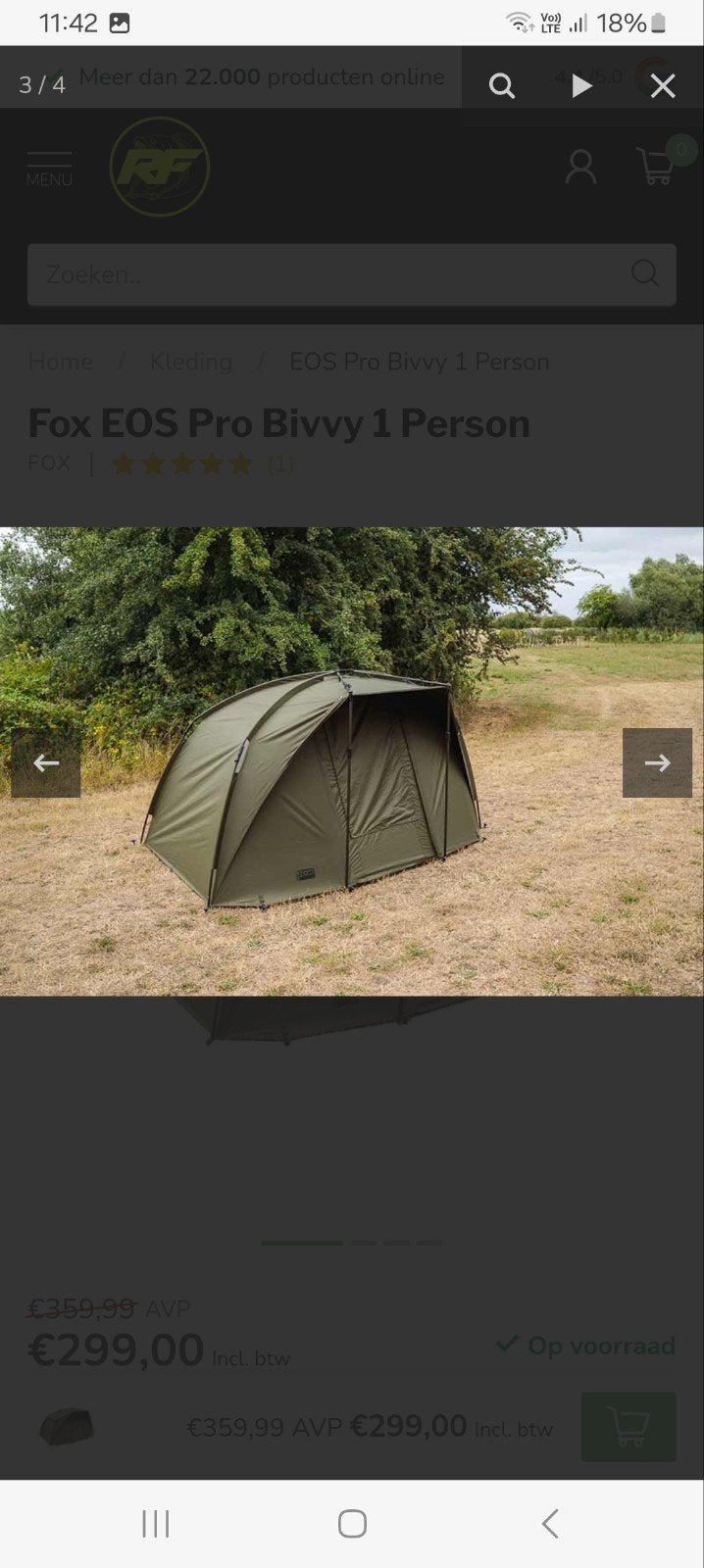Go to the next bivvy photo
Screen dimensions: 704x1568
pos(657,762)
